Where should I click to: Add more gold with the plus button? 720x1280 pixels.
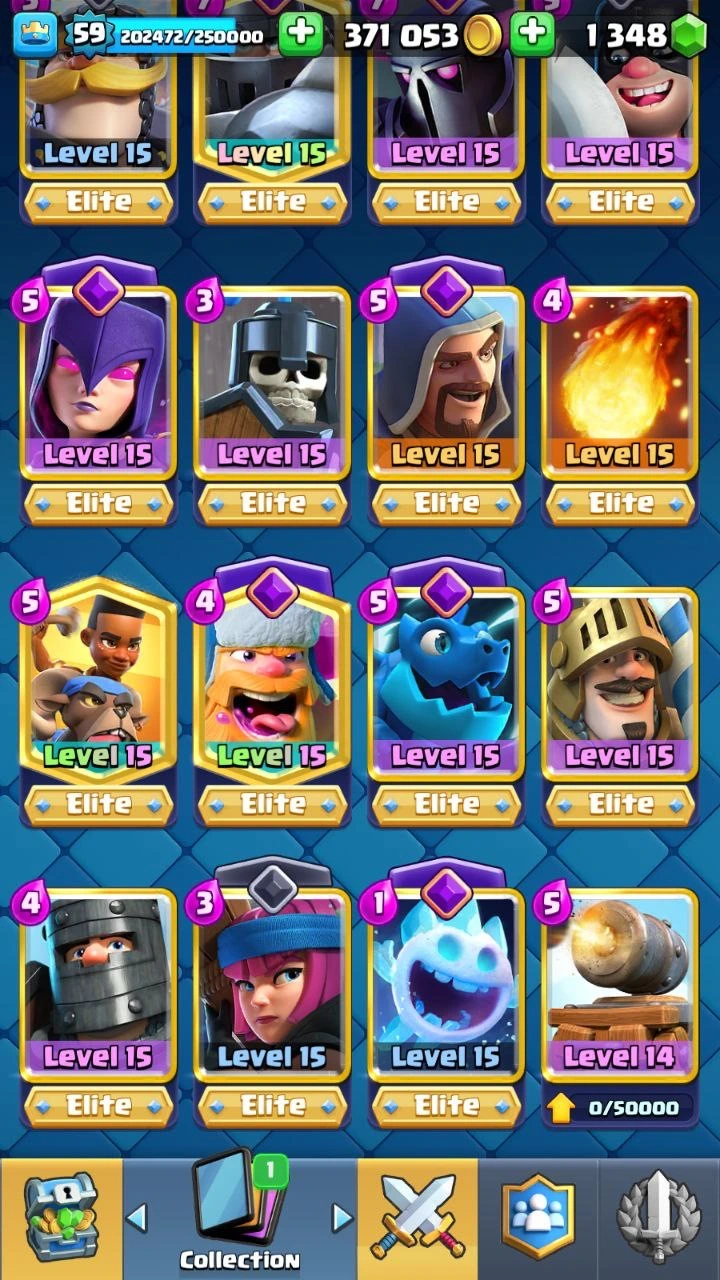coord(300,35)
